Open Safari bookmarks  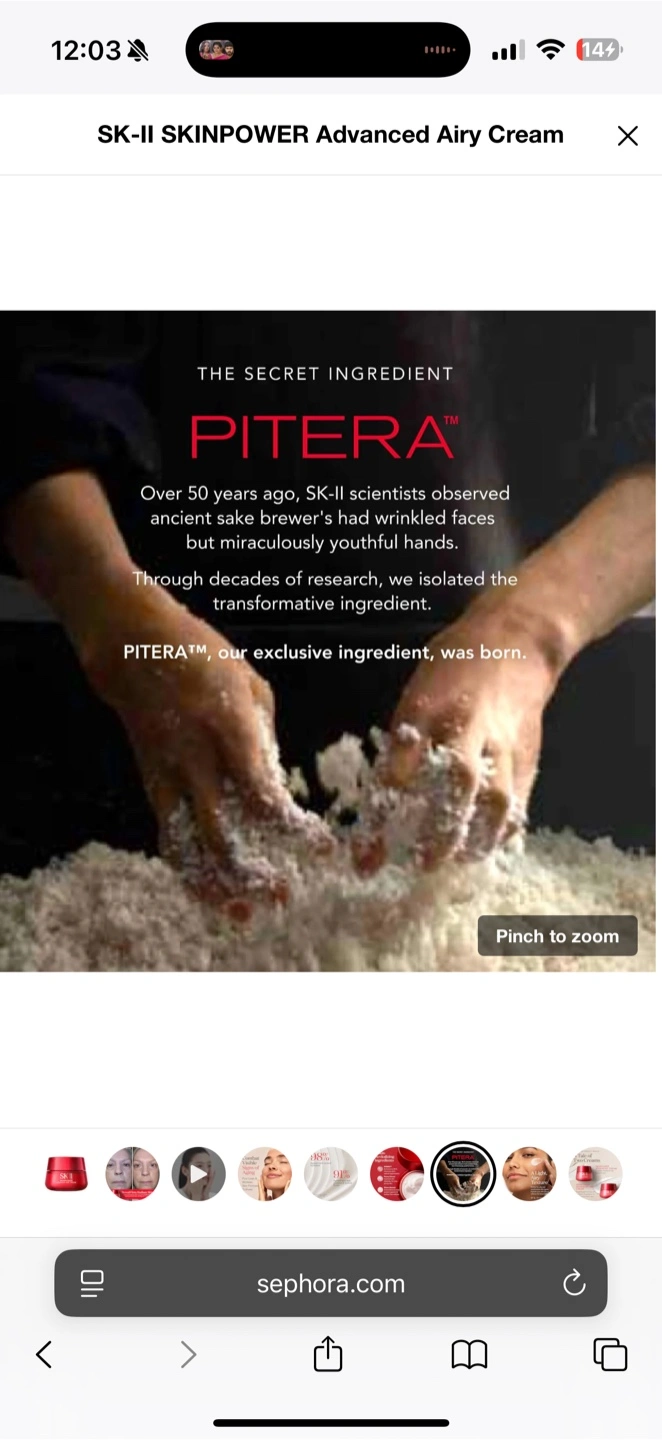coord(469,1355)
